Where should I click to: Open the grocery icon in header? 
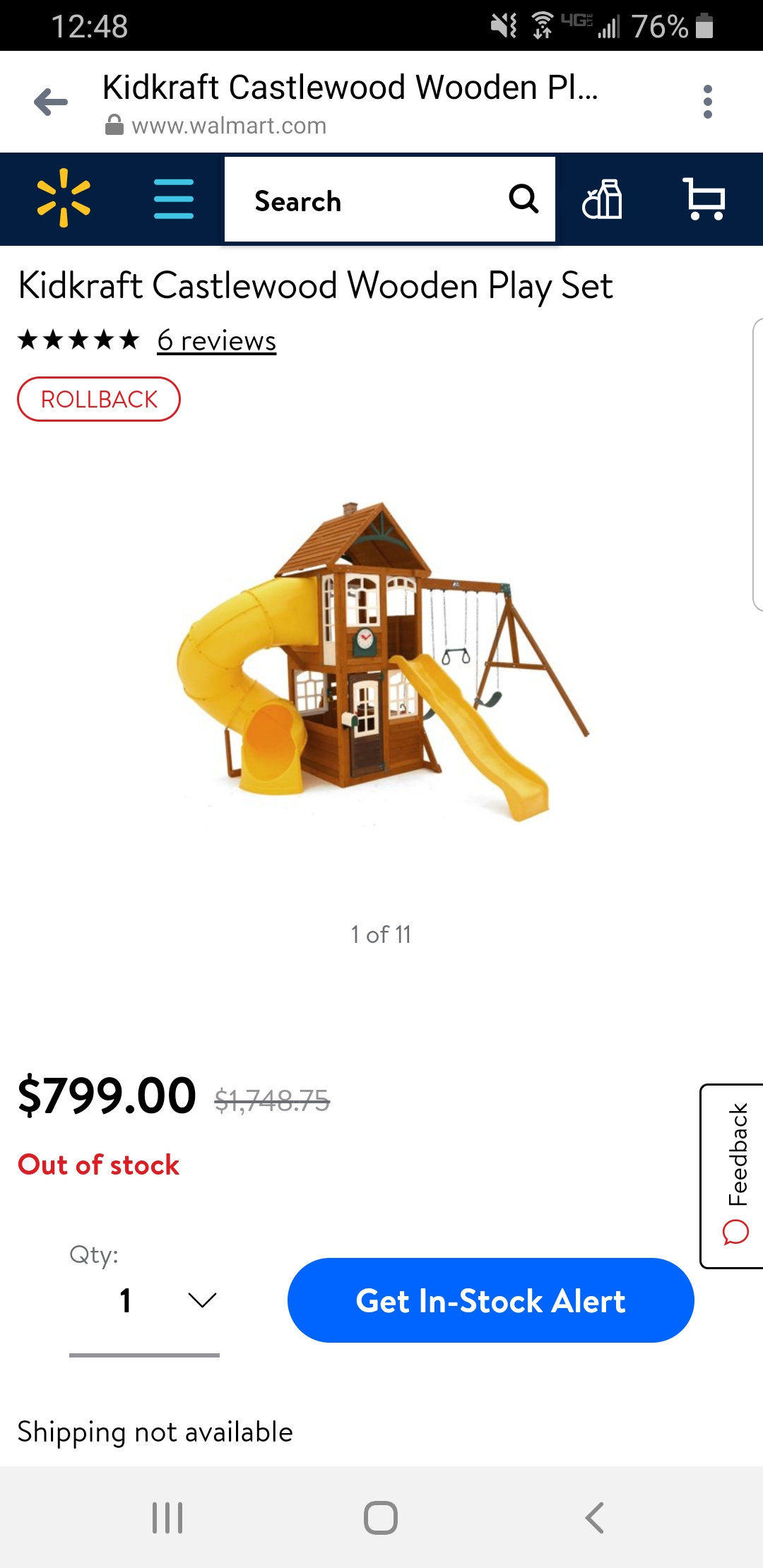(x=602, y=199)
